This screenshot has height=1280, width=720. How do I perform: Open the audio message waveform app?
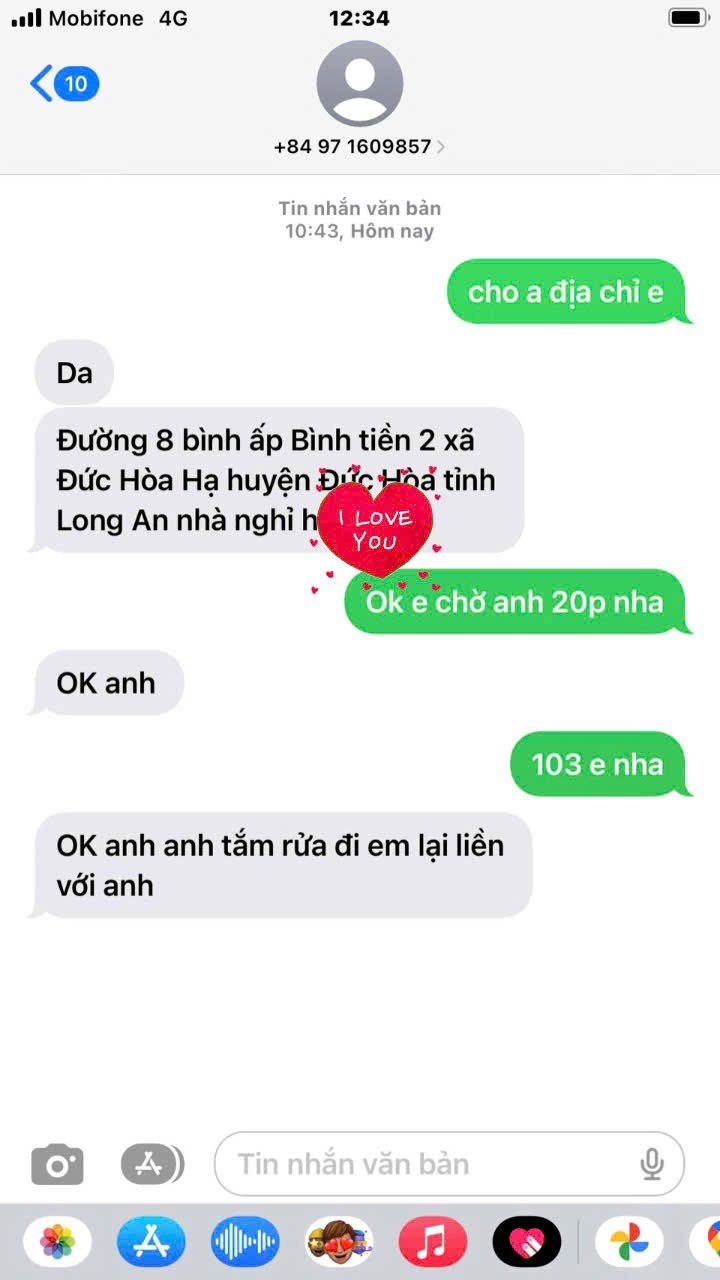click(245, 1243)
